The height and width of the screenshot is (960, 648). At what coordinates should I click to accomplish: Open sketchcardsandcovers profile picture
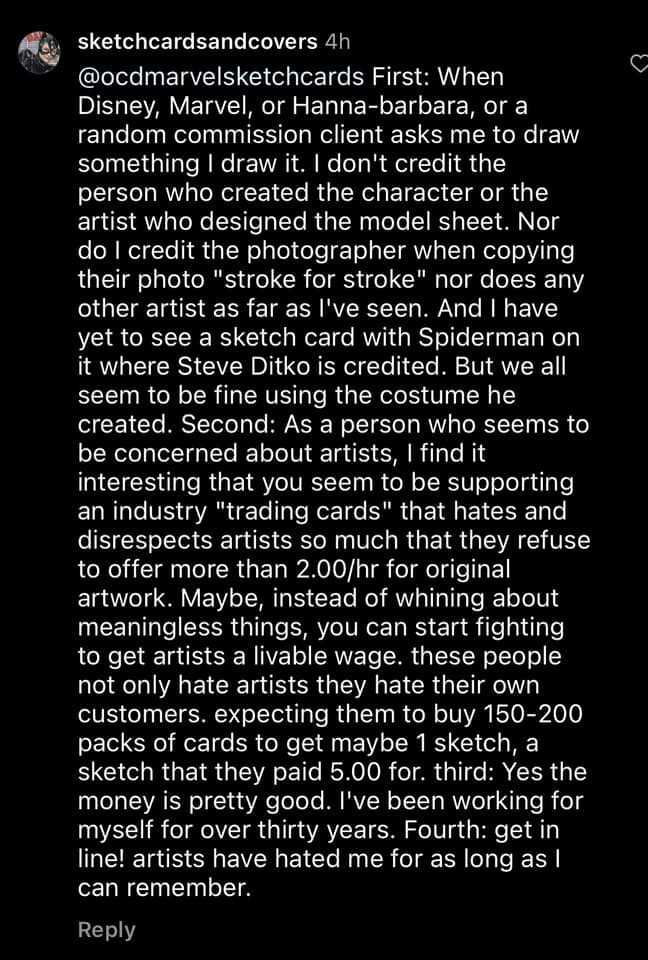[x=38, y=51]
